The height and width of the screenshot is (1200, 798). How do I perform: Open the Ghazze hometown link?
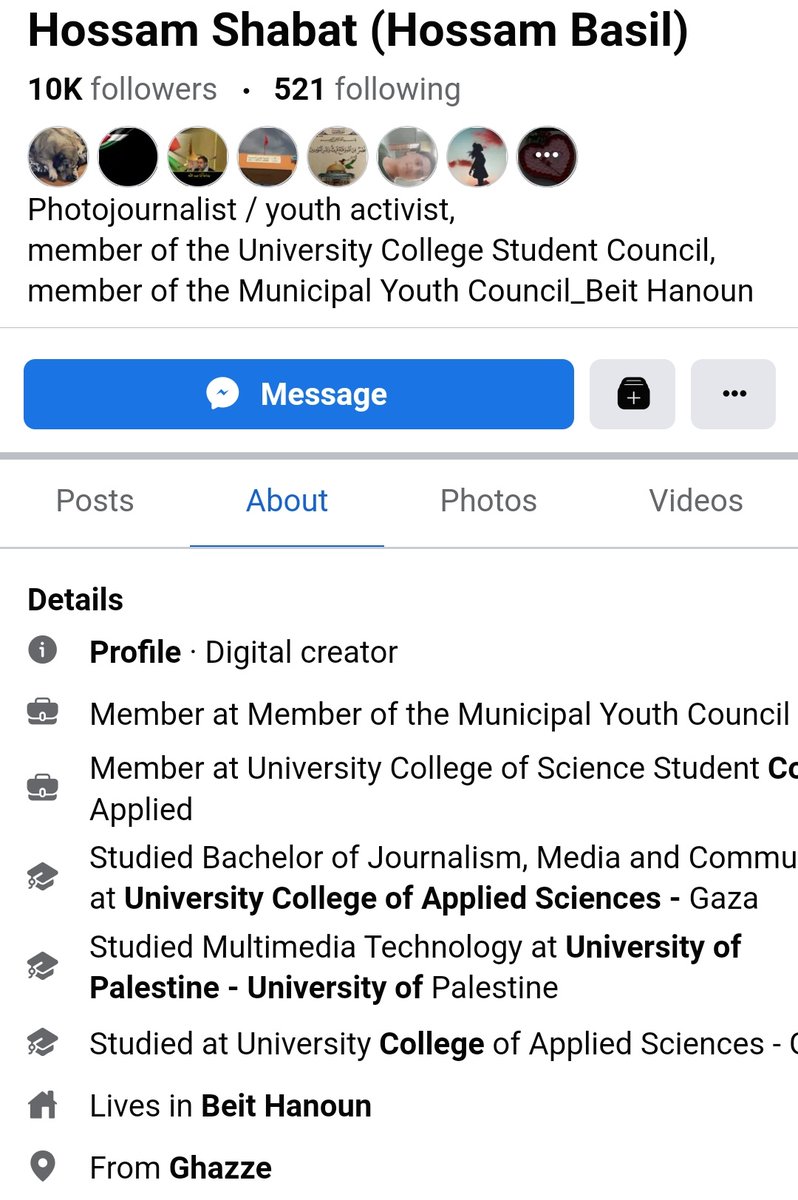click(220, 1168)
